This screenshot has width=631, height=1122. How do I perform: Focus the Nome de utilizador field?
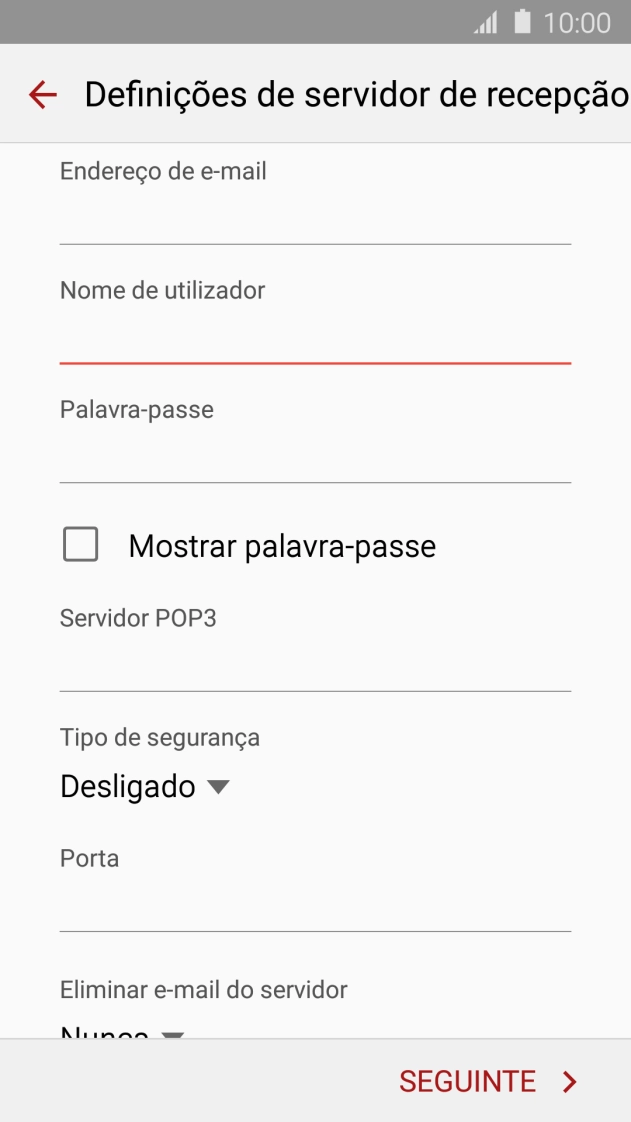315,338
